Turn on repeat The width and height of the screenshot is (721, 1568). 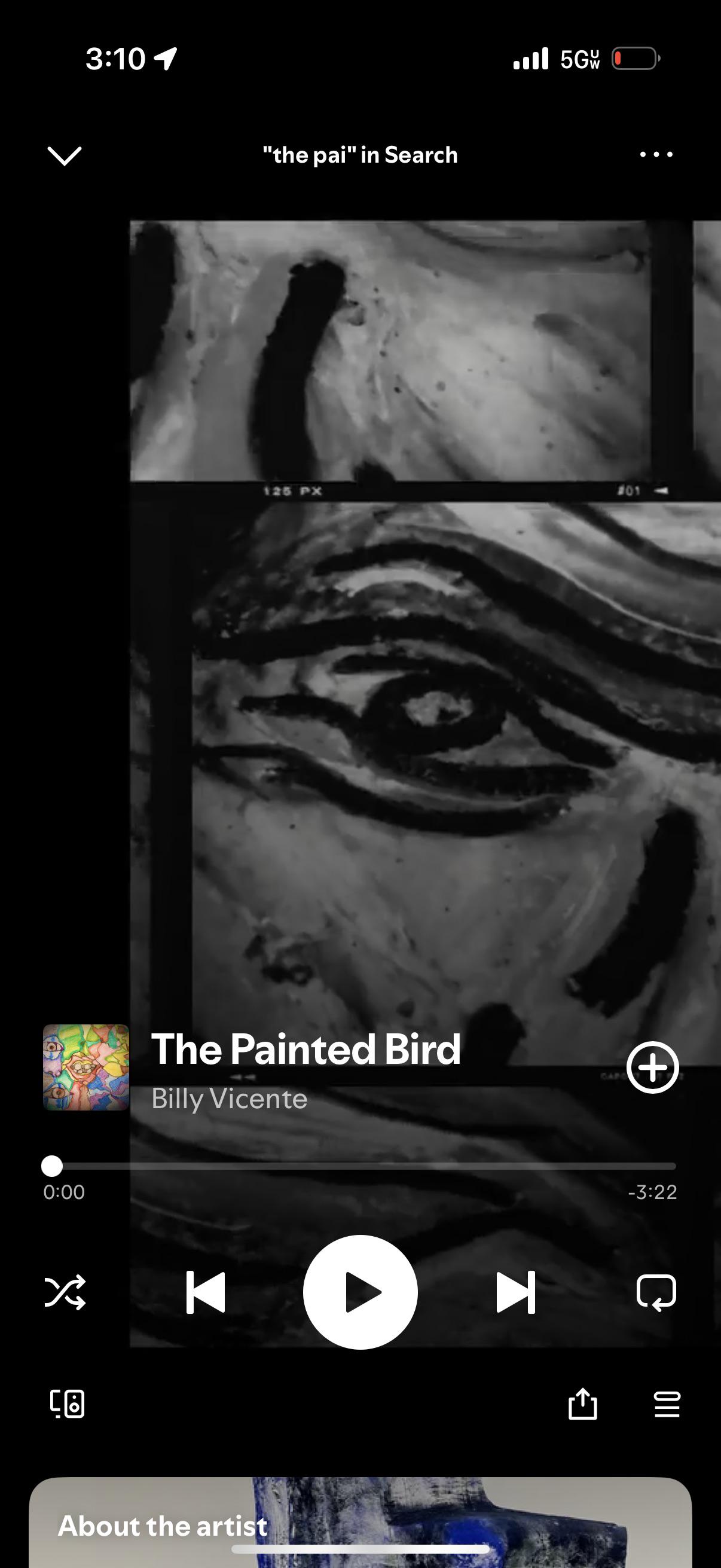(x=656, y=1292)
